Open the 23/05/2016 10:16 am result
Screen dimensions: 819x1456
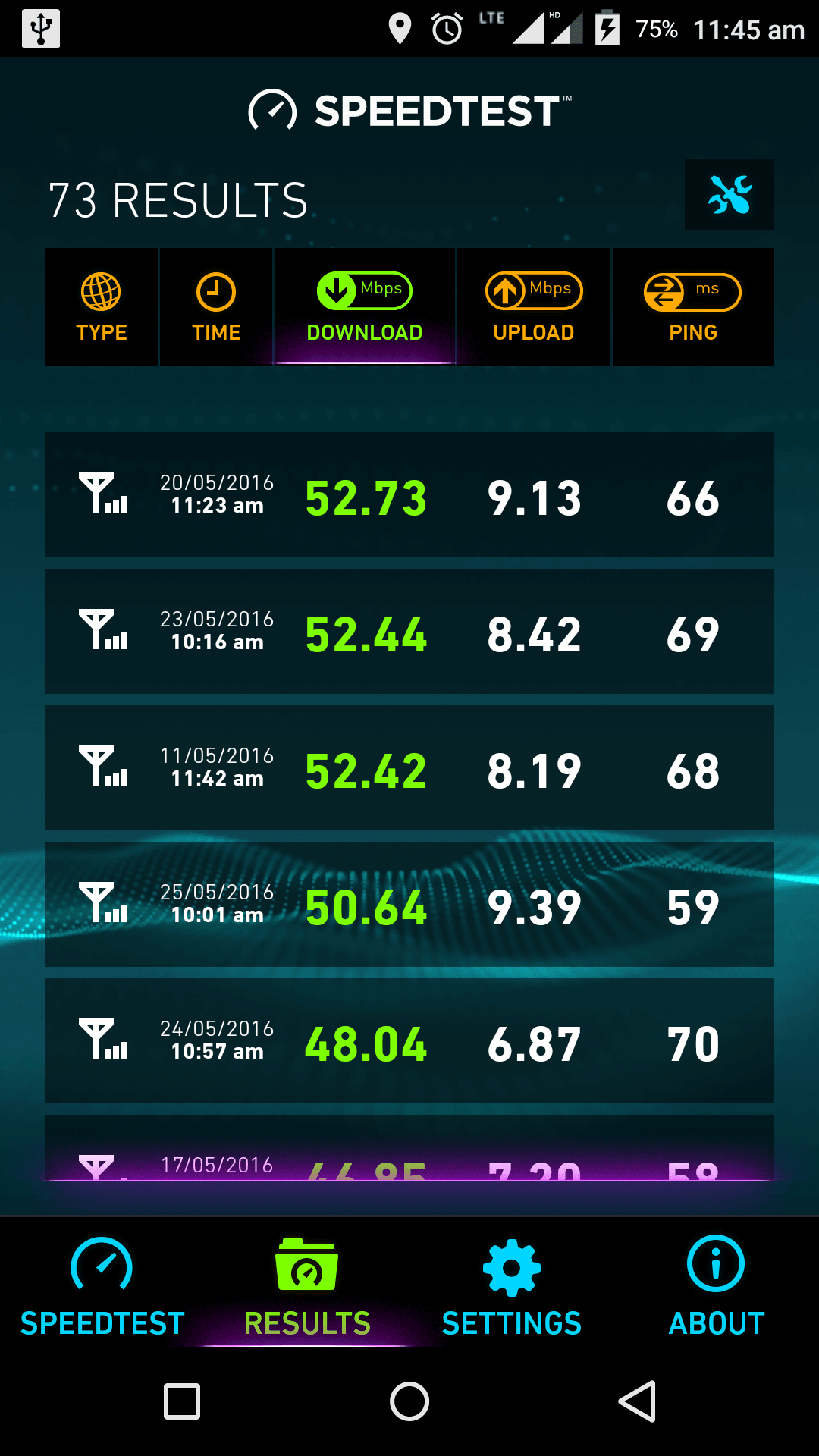pyautogui.click(x=409, y=632)
